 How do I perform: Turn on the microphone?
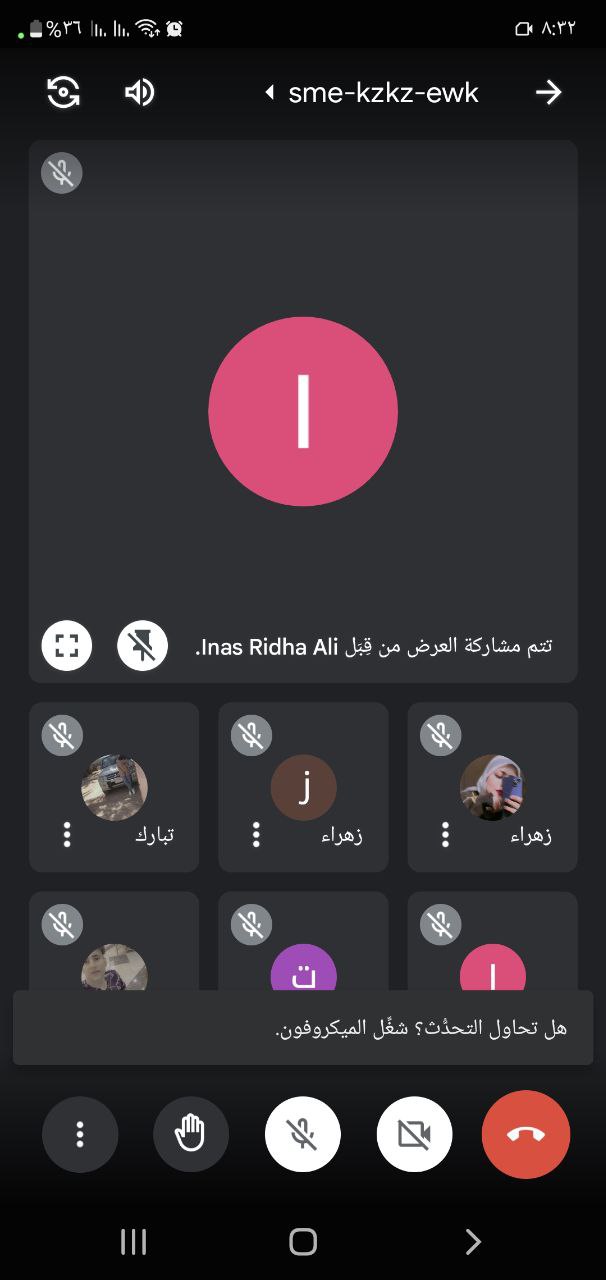[x=302, y=1134]
